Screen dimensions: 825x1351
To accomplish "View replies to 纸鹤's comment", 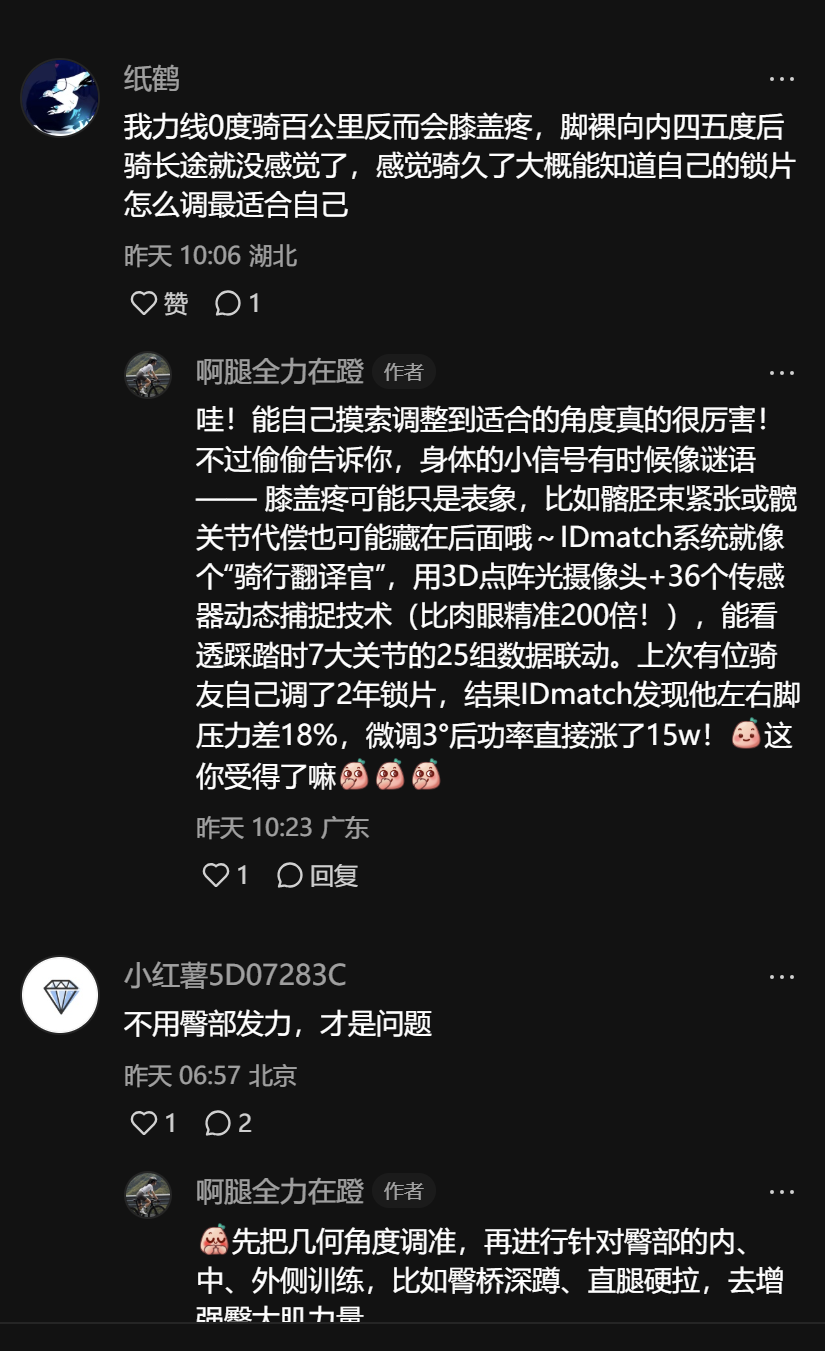I will 238,303.
